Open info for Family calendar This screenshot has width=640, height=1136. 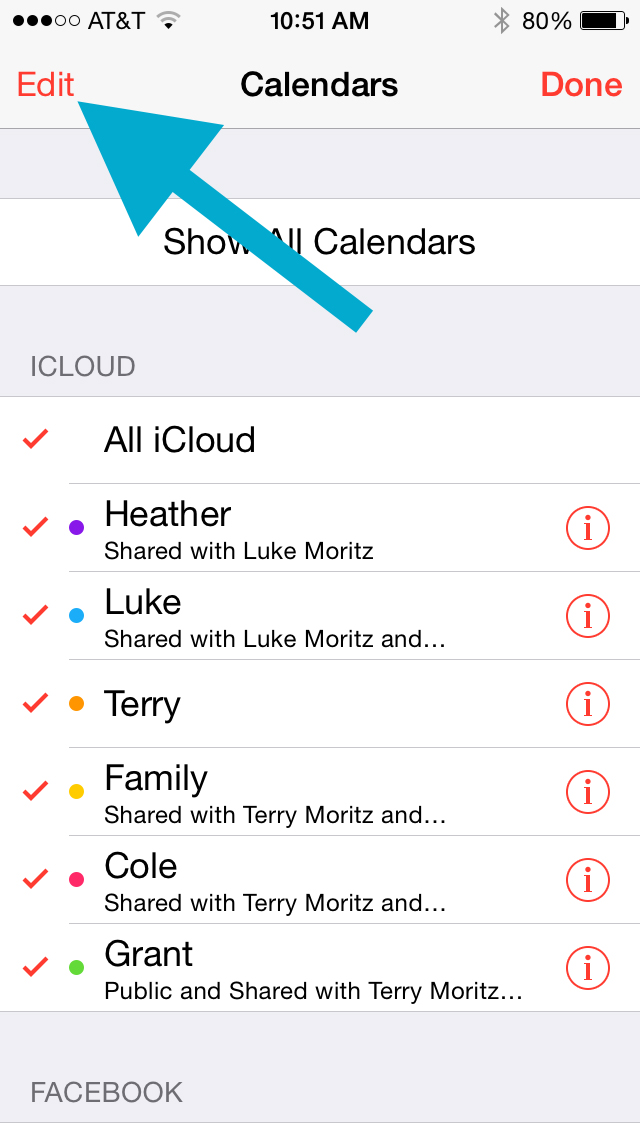588,792
